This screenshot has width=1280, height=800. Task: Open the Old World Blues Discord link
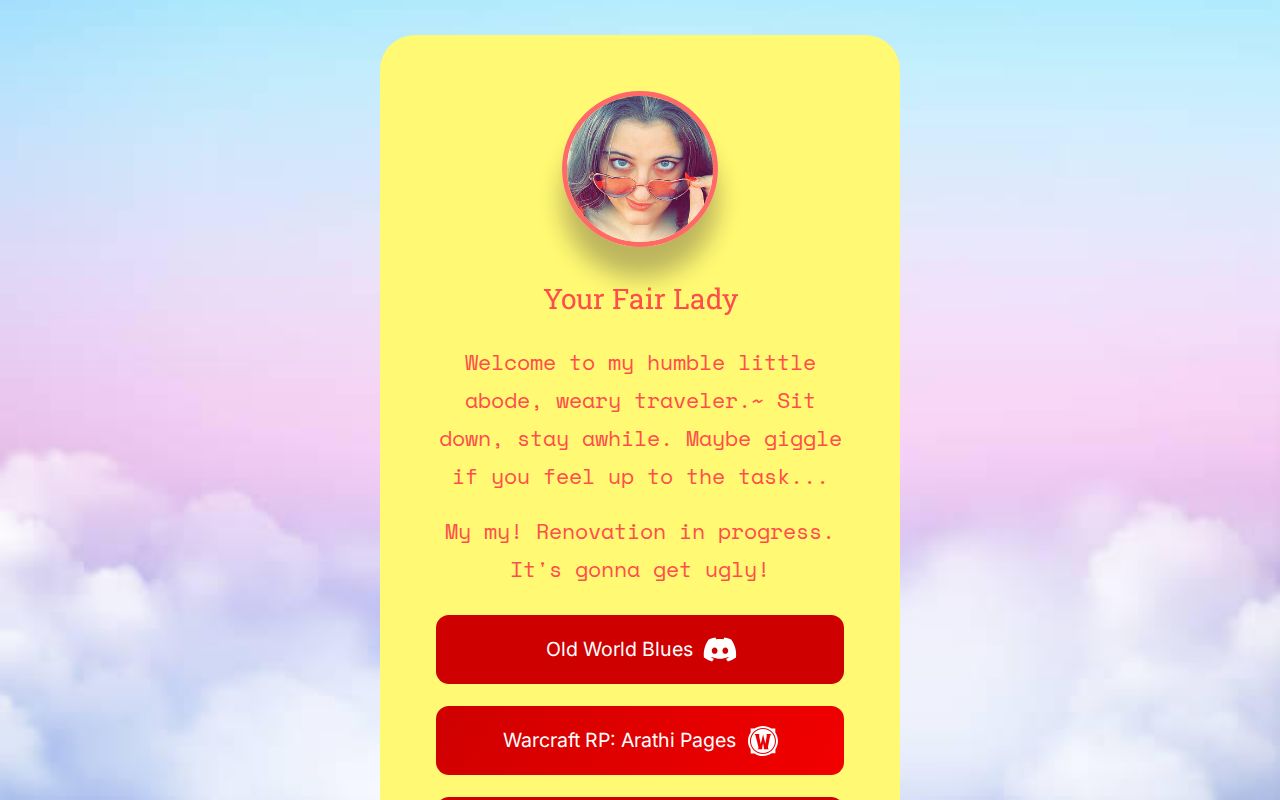[640, 649]
